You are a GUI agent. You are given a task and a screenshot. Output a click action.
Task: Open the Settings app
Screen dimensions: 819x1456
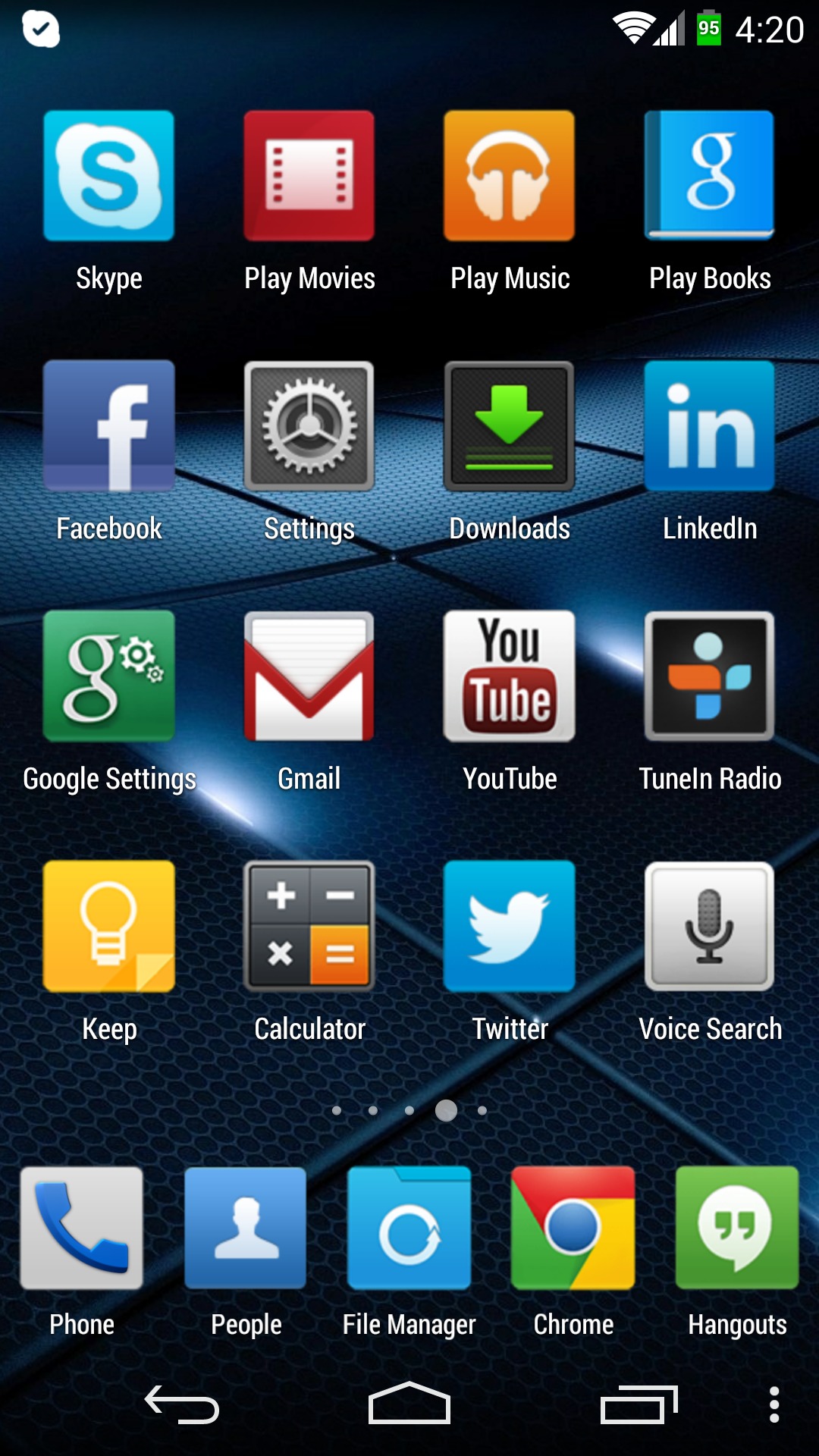pos(309,426)
